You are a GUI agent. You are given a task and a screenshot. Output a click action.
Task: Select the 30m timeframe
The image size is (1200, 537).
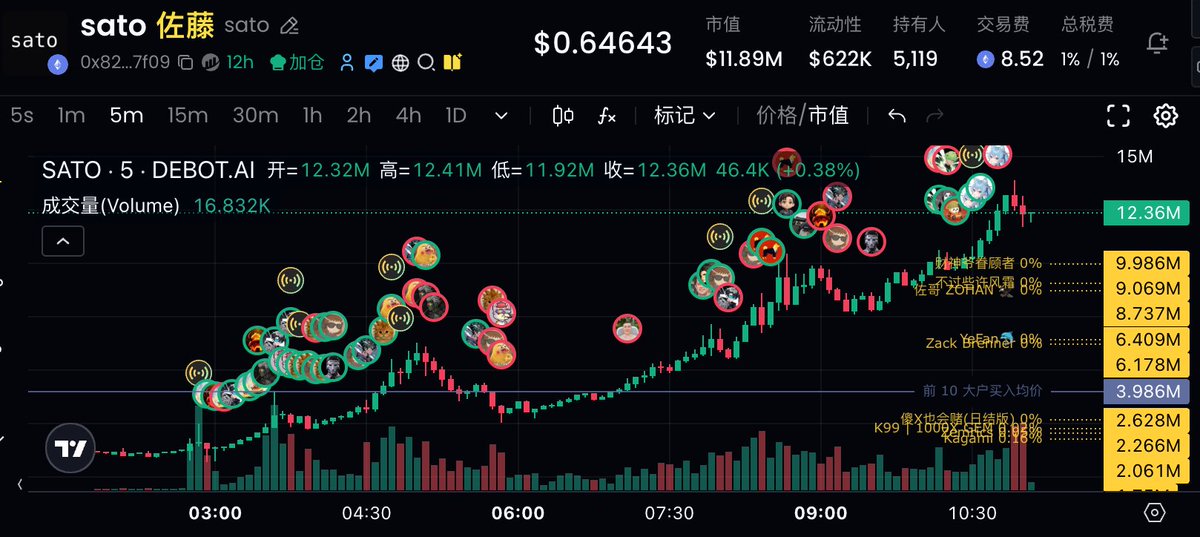click(x=255, y=115)
